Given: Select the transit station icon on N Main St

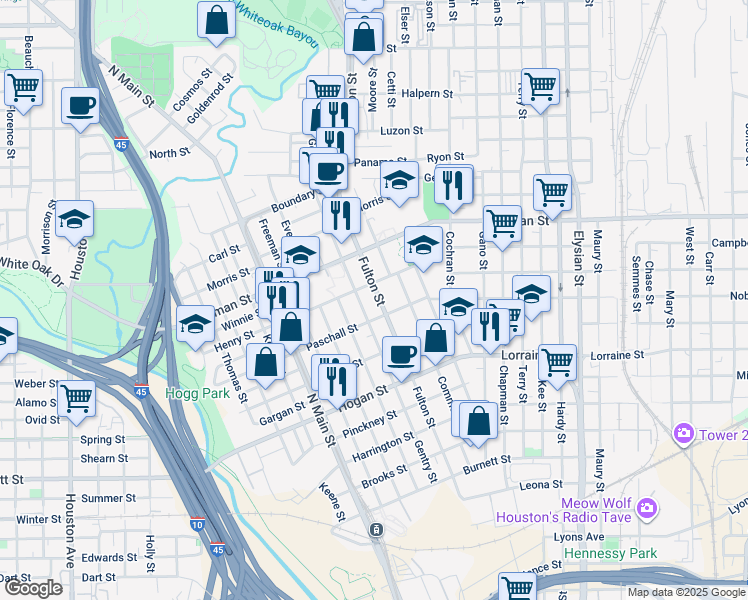Looking at the screenshot, I should 376,528.
